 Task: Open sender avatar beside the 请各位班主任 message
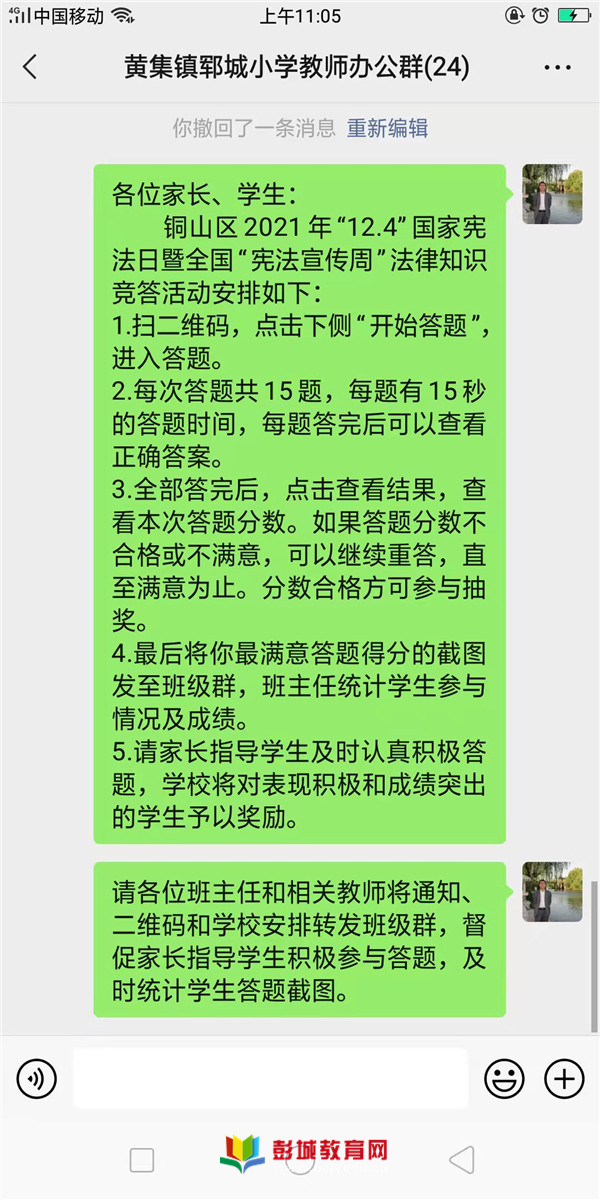[x=552, y=891]
